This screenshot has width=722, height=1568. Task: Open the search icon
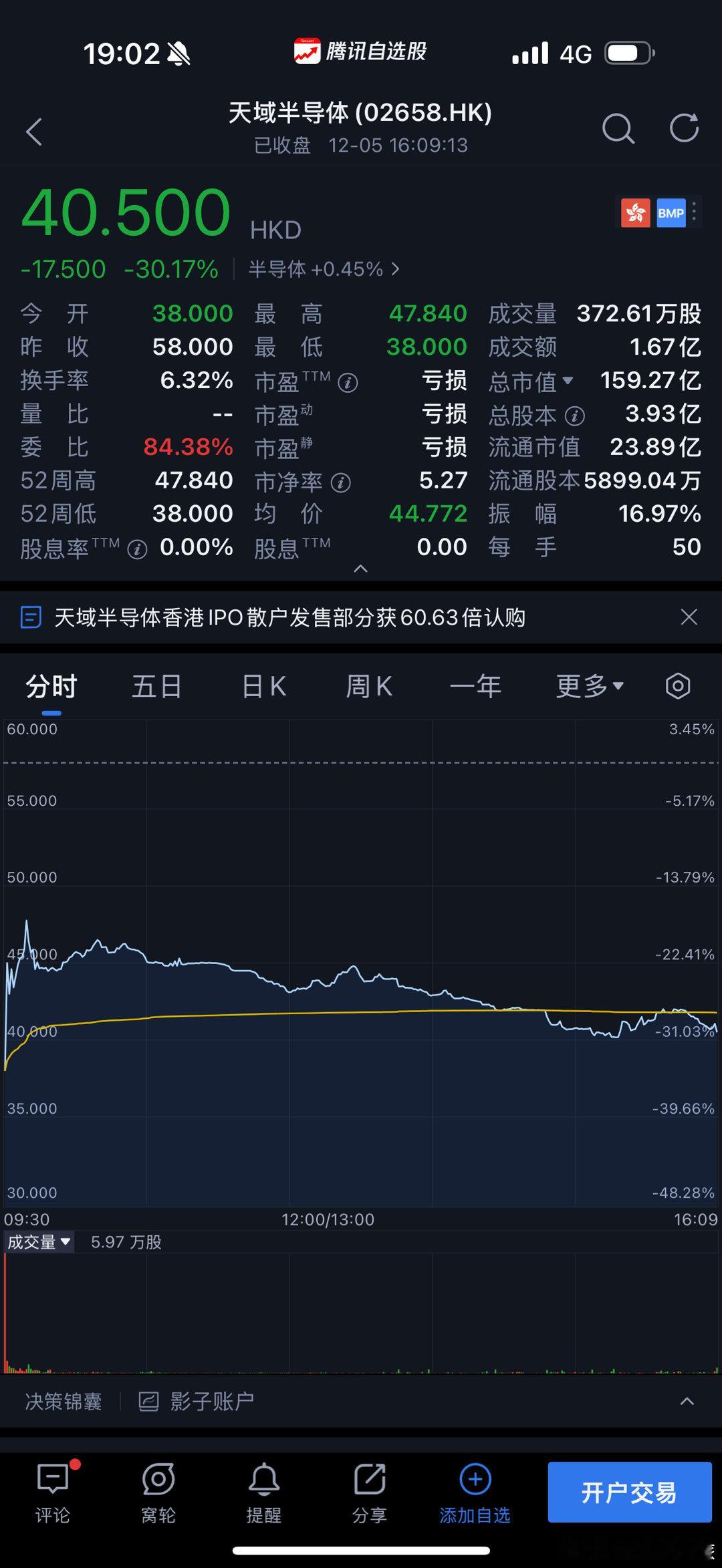click(x=618, y=130)
